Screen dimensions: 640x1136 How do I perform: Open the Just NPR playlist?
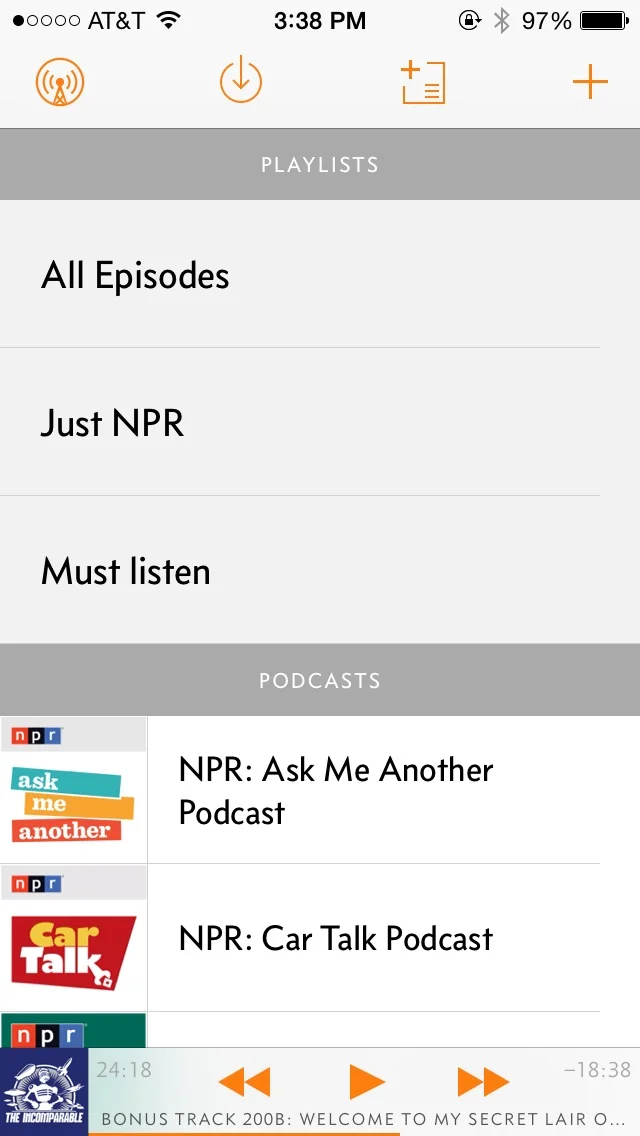[300, 423]
